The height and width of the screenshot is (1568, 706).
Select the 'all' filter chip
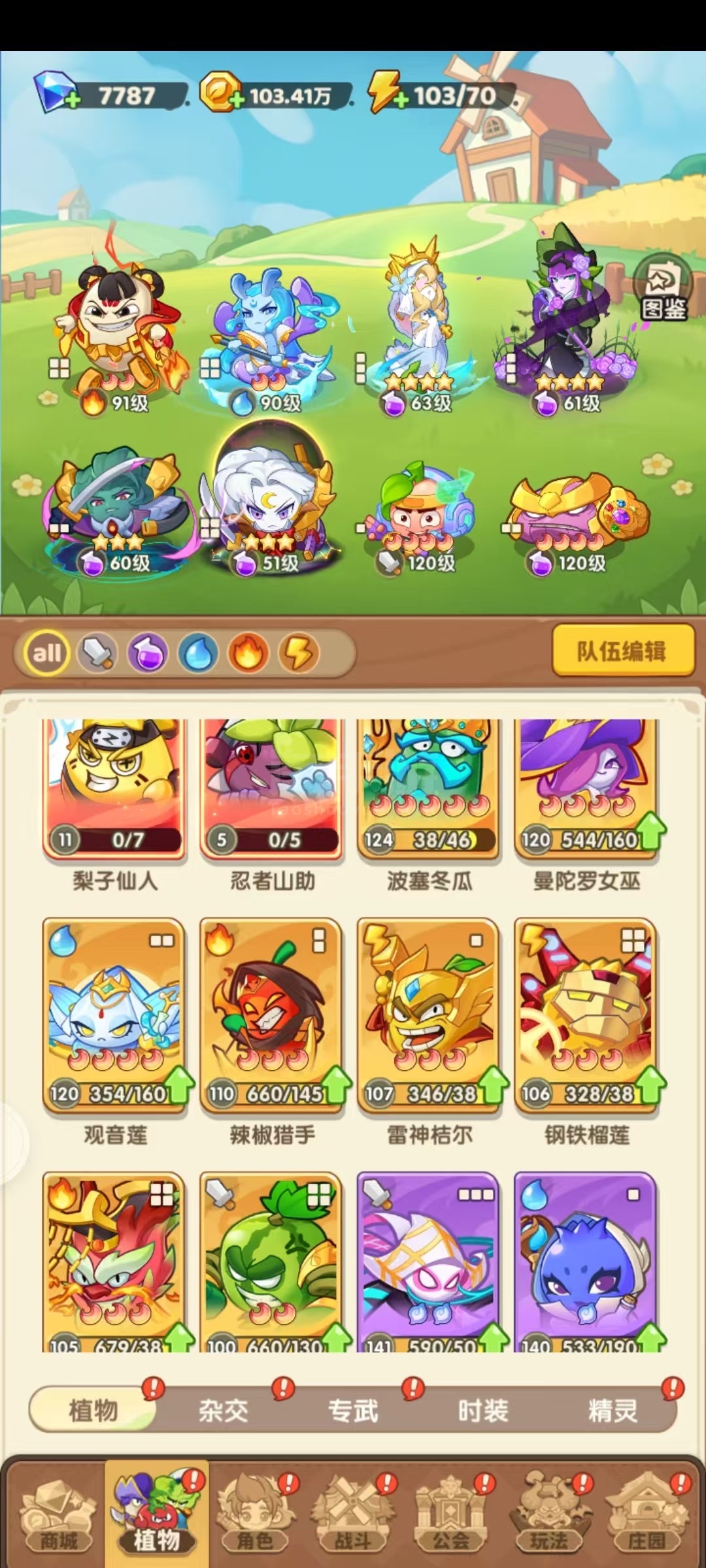pos(47,653)
